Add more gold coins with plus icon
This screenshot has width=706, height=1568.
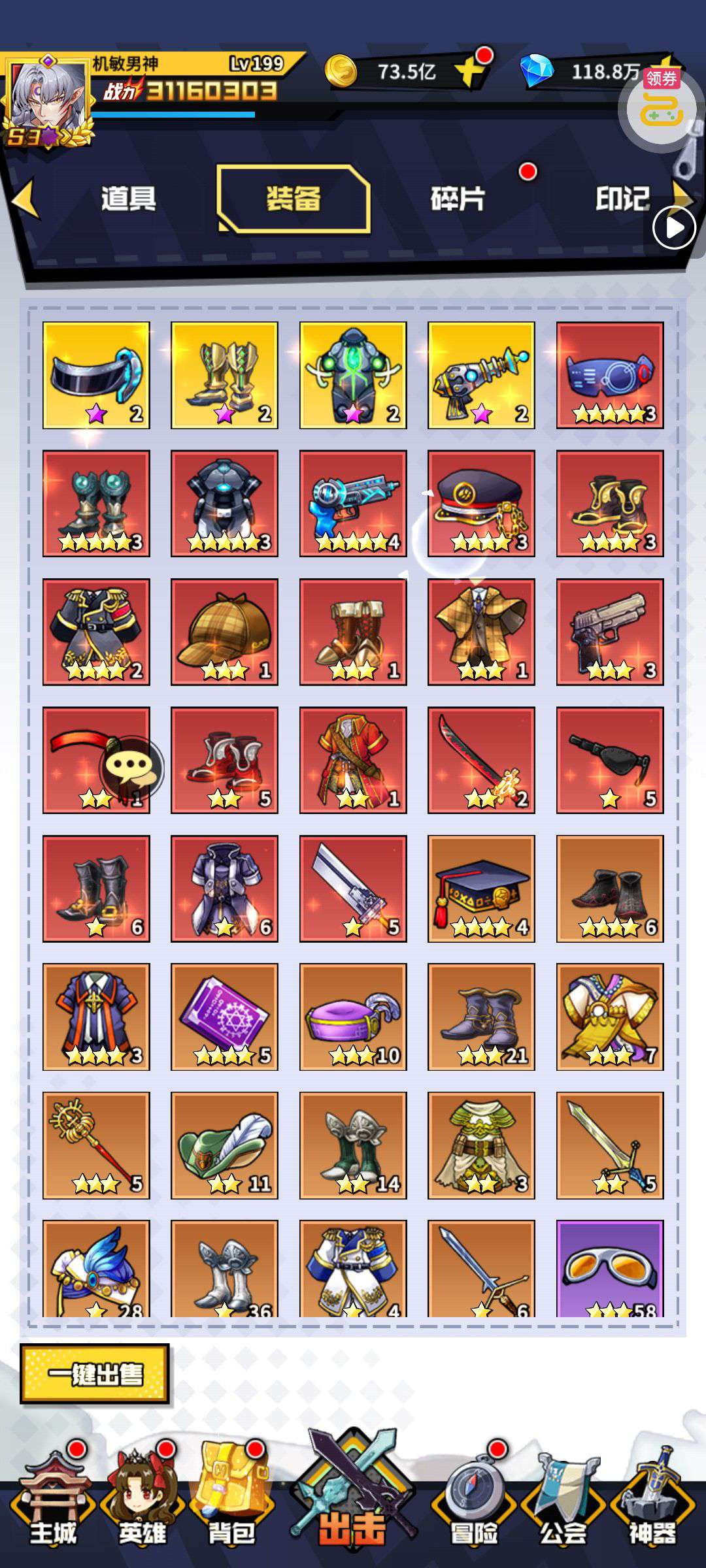click(469, 72)
